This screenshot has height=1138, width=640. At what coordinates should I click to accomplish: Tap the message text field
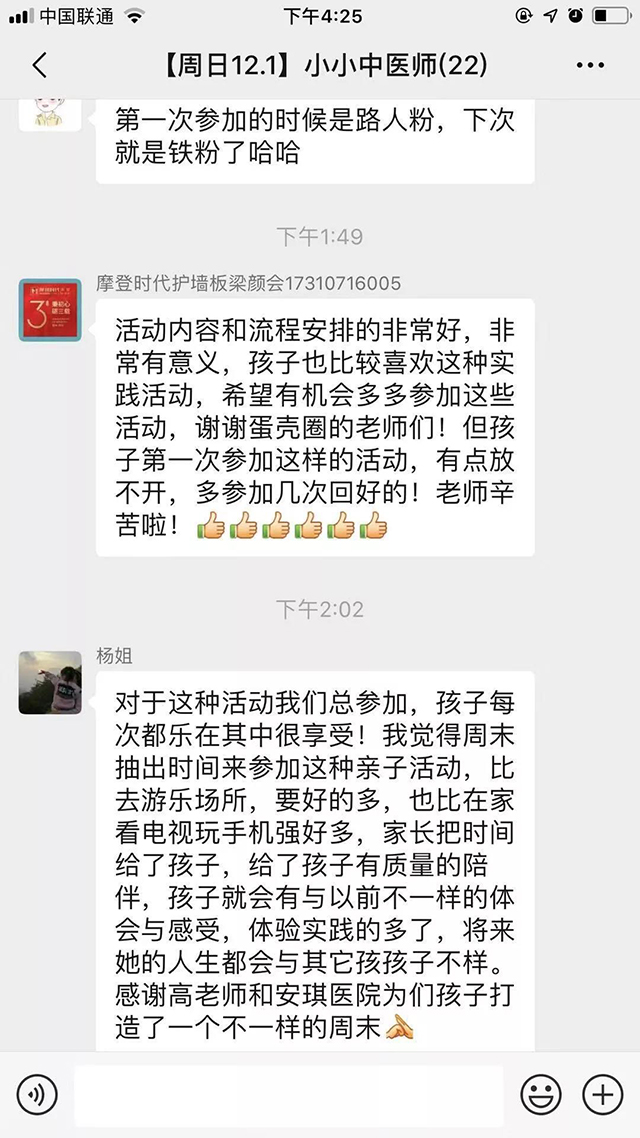(x=288, y=1095)
